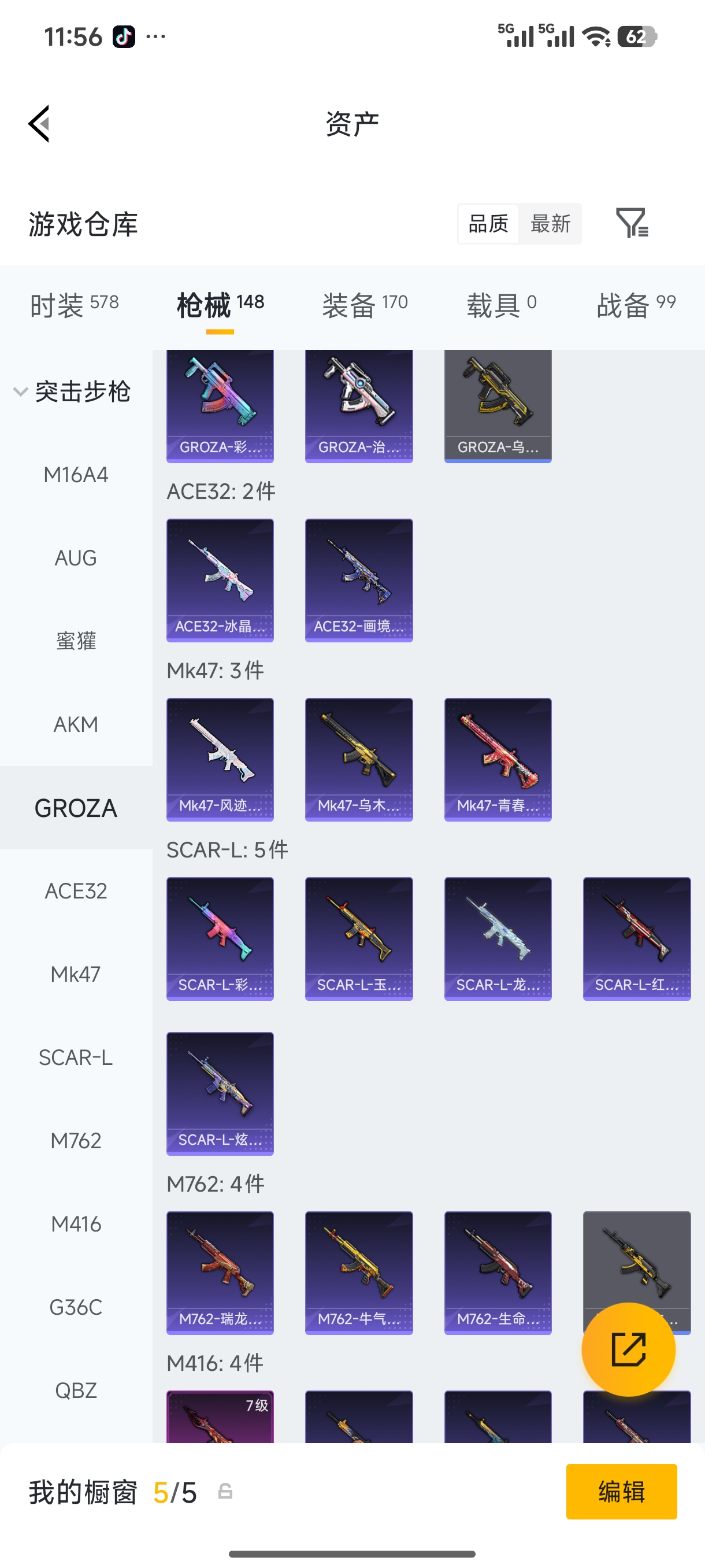Go back from the 资产 page
The width and height of the screenshot is (705, 1568).
coord(39,124)
